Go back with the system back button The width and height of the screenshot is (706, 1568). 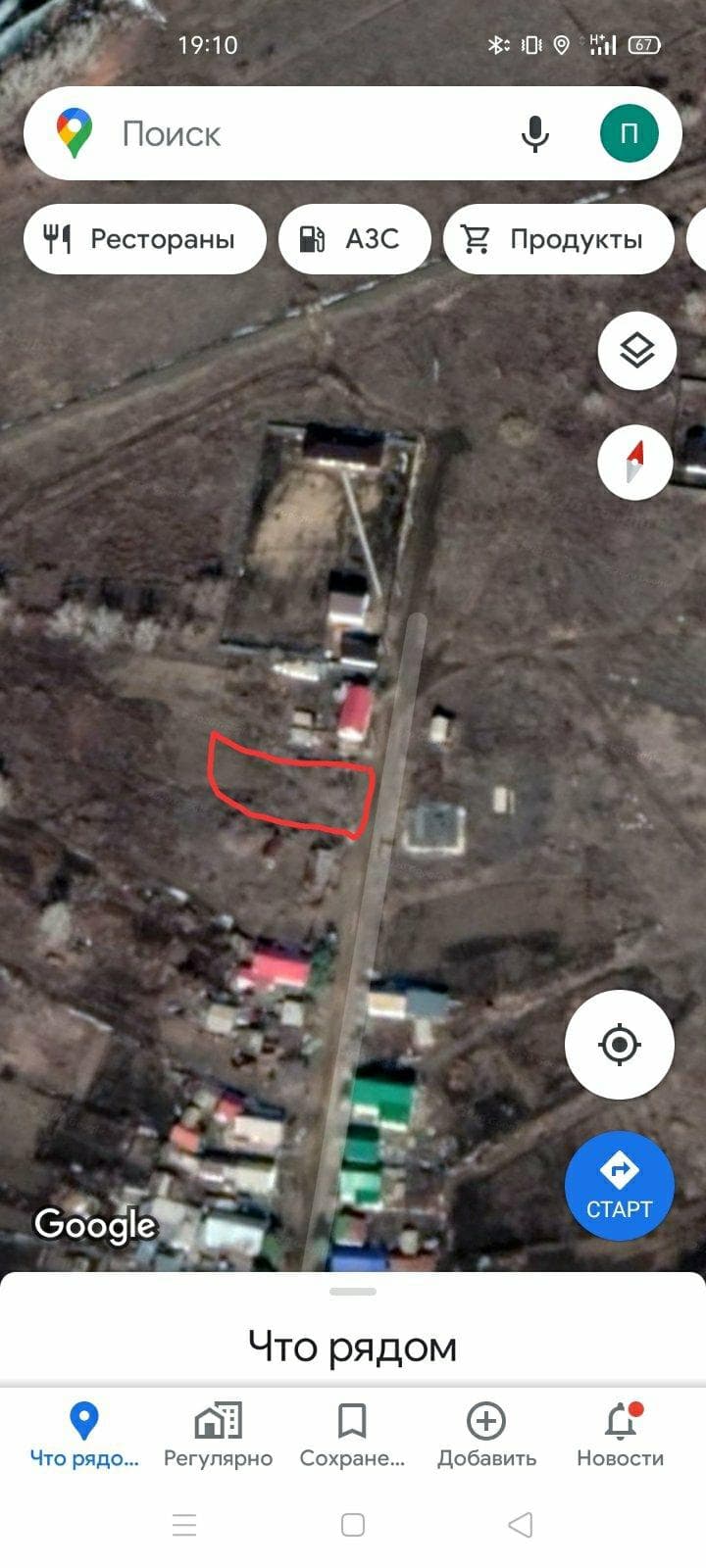tap(521, 1525)
